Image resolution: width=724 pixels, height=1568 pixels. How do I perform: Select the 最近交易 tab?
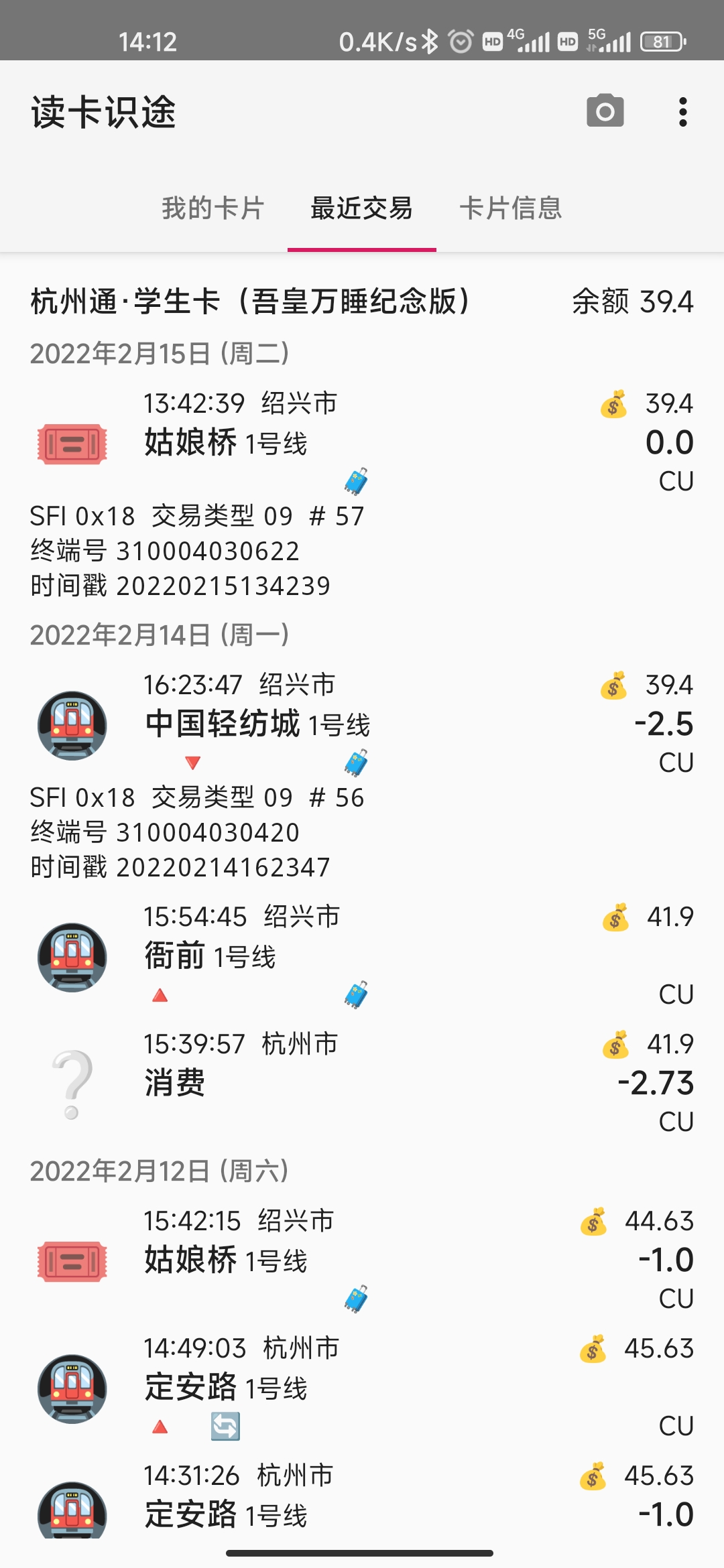coord(361,208)
